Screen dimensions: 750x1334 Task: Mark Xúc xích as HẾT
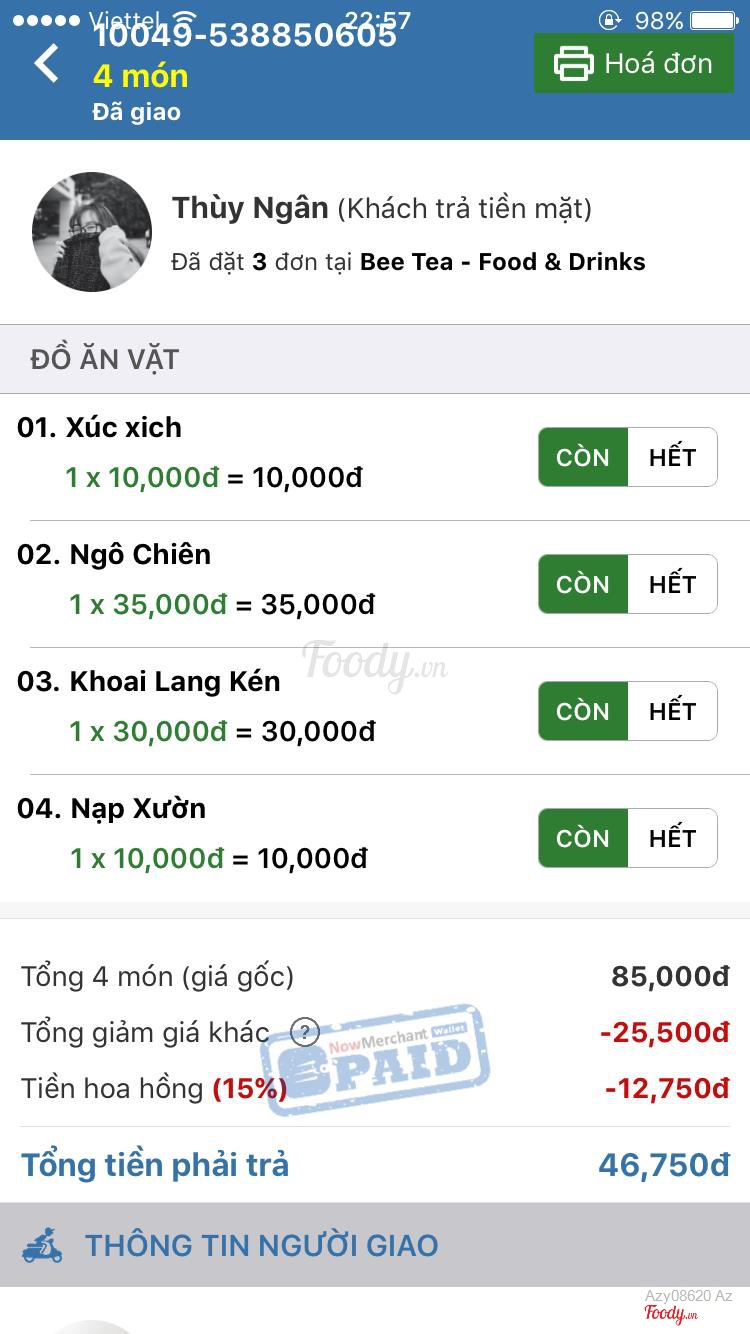click(672, 457)
